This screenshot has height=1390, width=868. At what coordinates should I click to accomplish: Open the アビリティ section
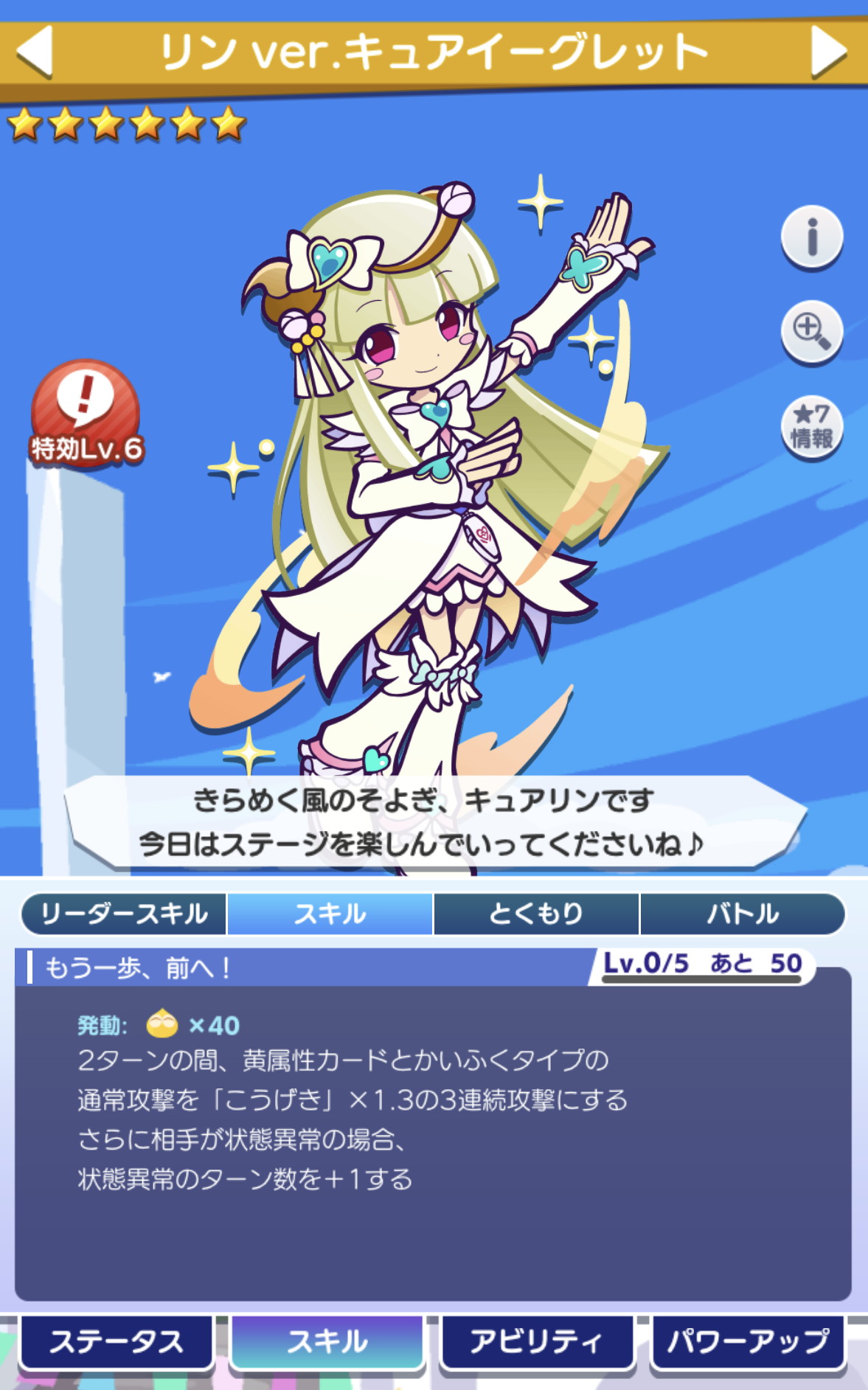(x=537, y=1342)
